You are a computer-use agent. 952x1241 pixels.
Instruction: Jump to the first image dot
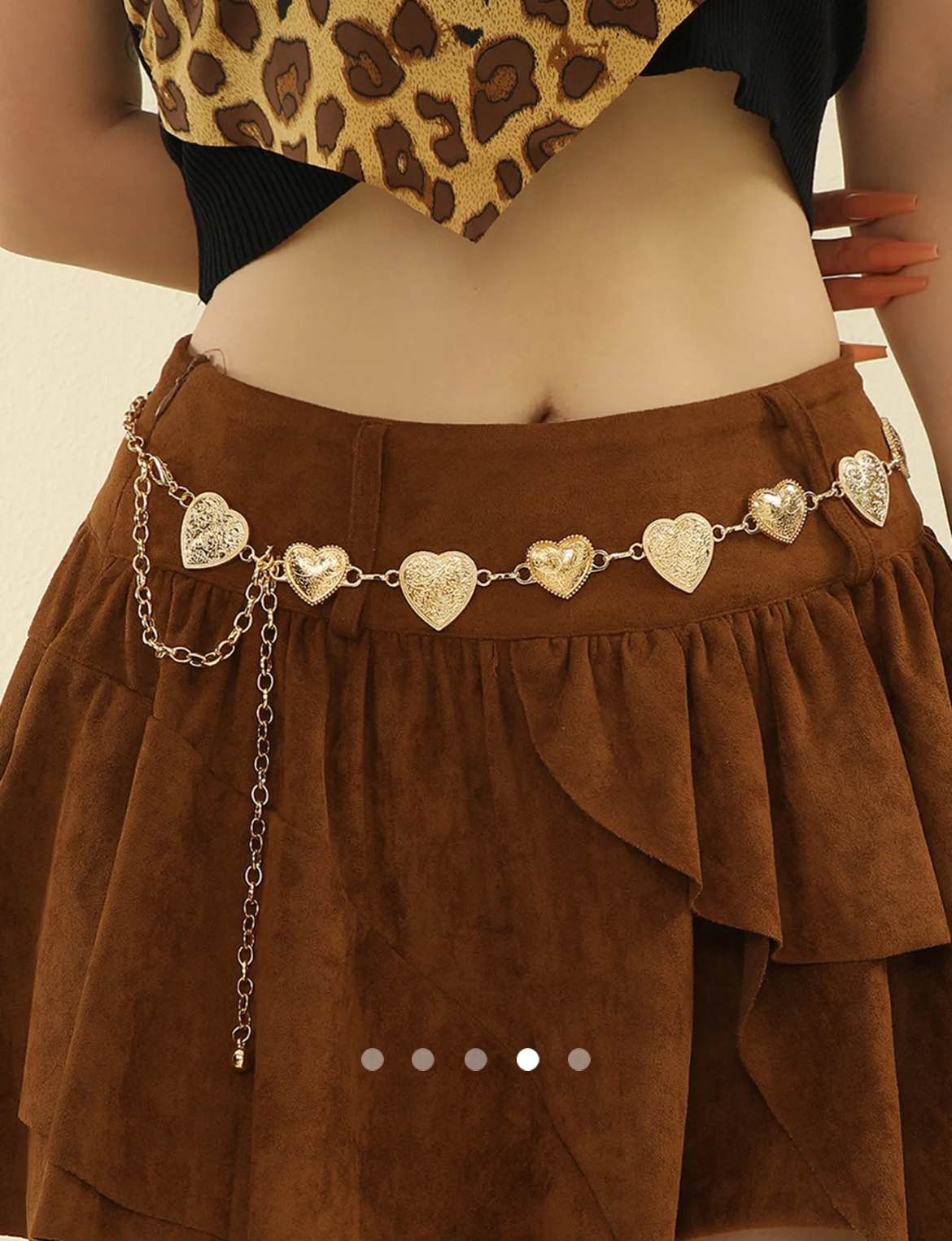373,1059
